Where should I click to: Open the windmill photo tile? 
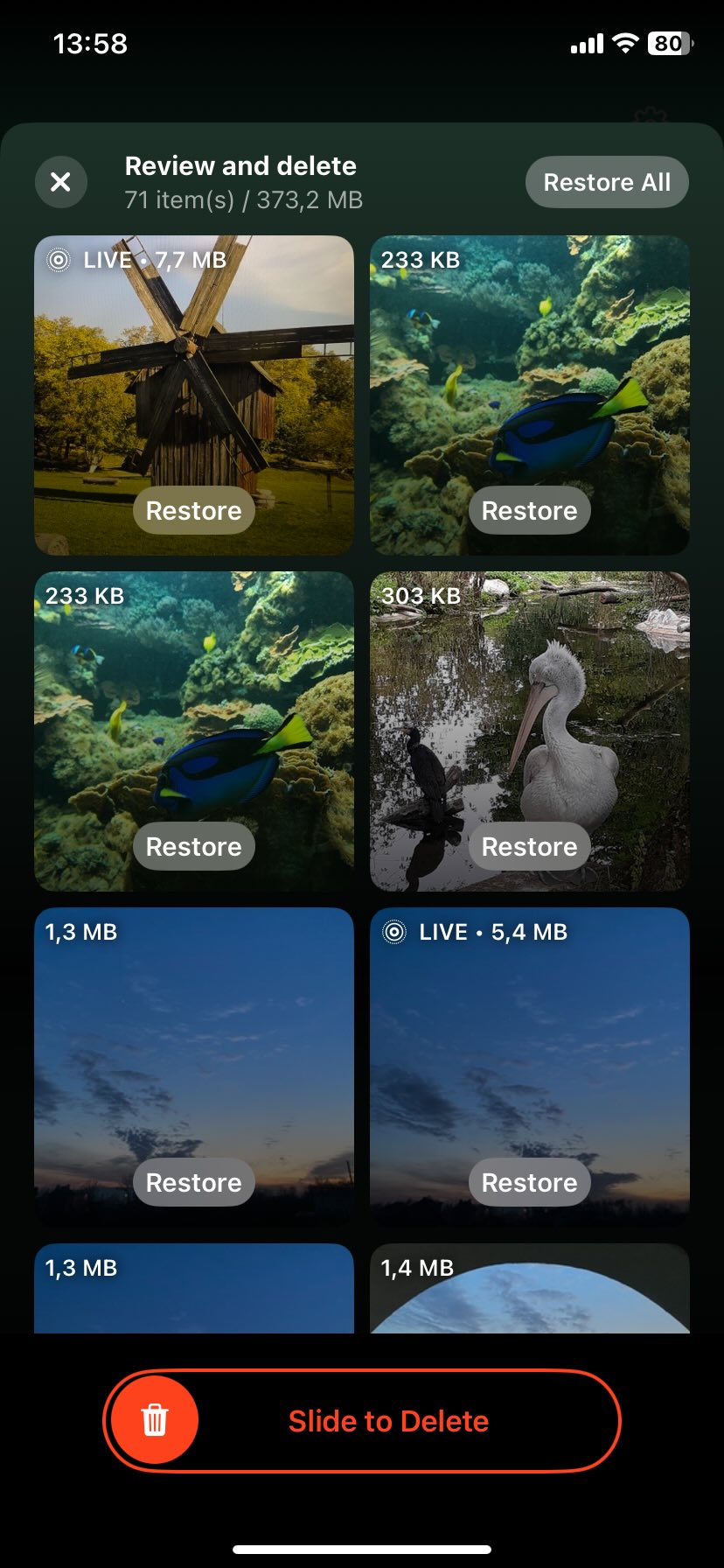point(193,367)
